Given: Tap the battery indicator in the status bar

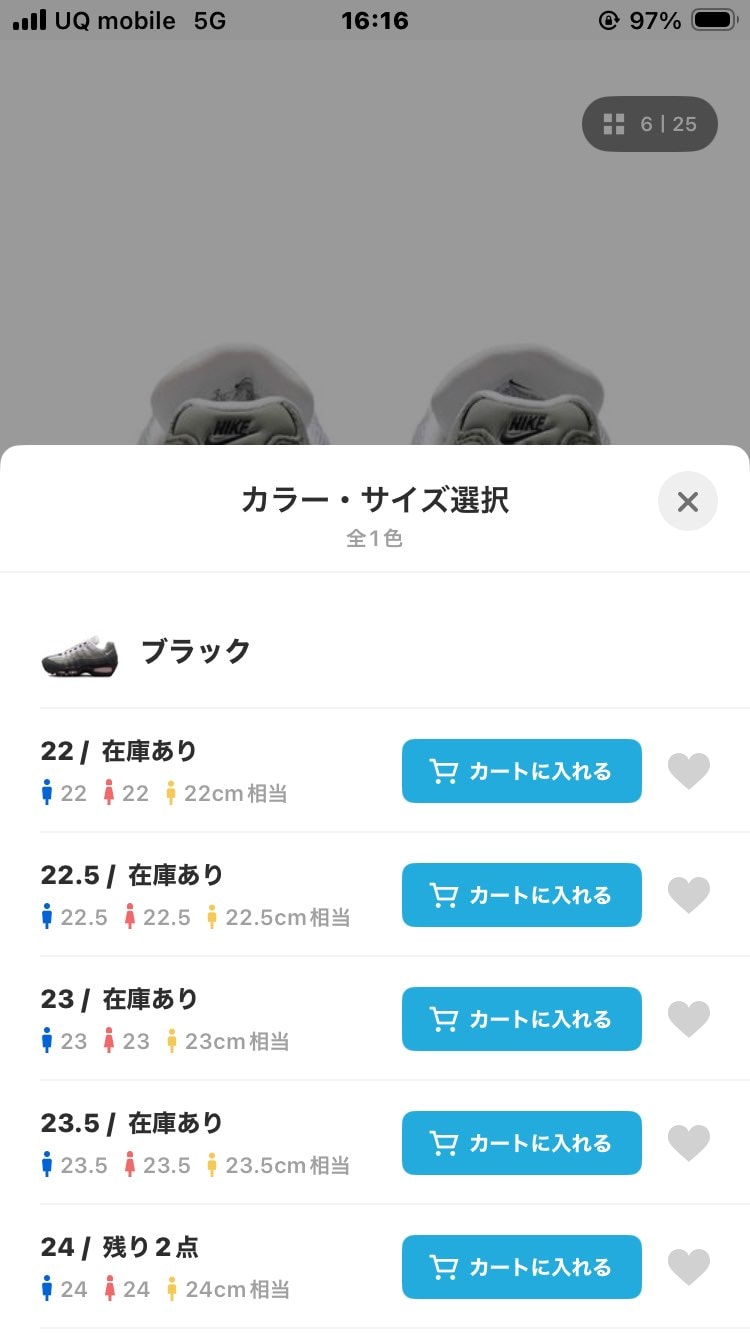Looking at the screenshot, I should tap(712, 18).
